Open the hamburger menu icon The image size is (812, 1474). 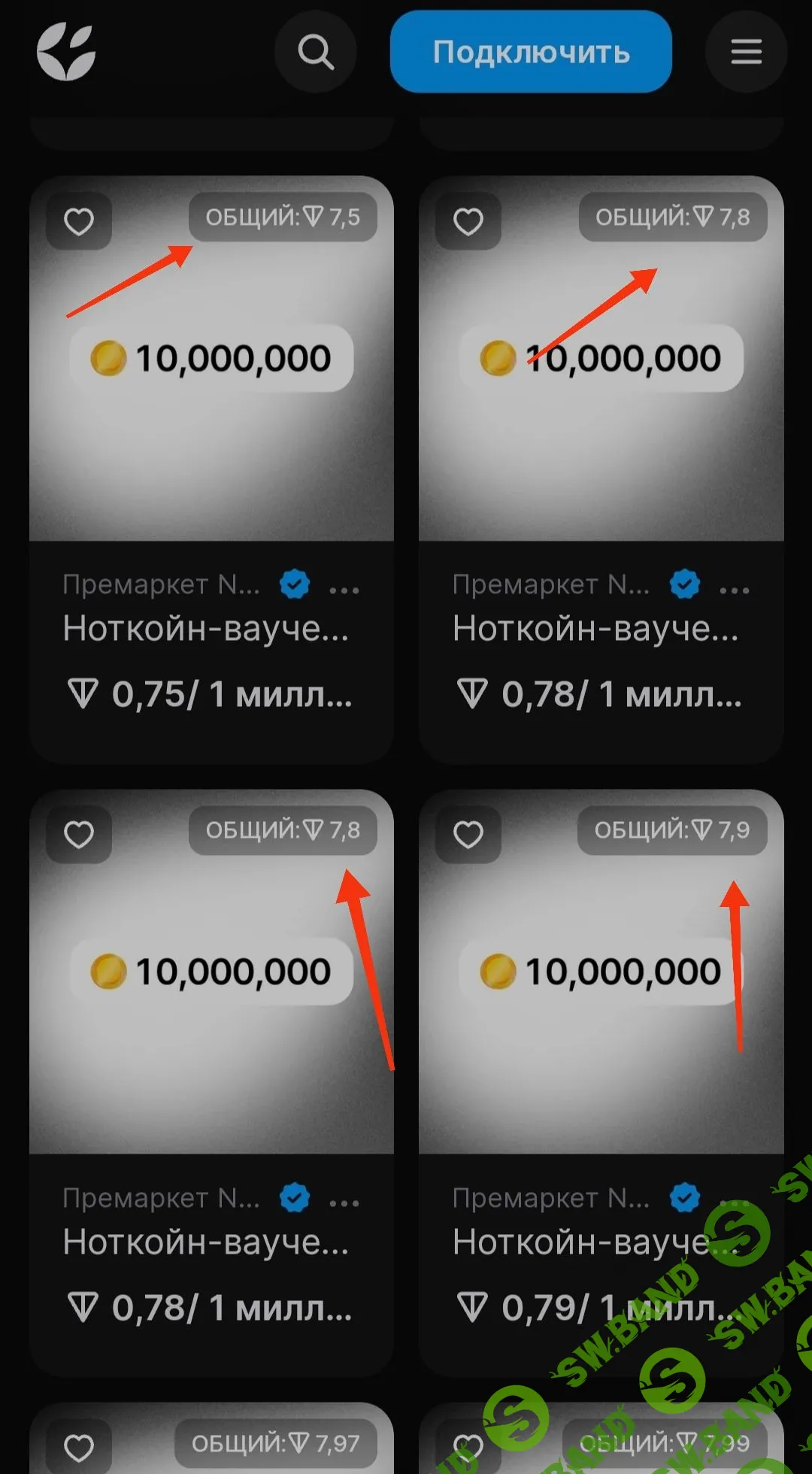[x=745, y=53]
